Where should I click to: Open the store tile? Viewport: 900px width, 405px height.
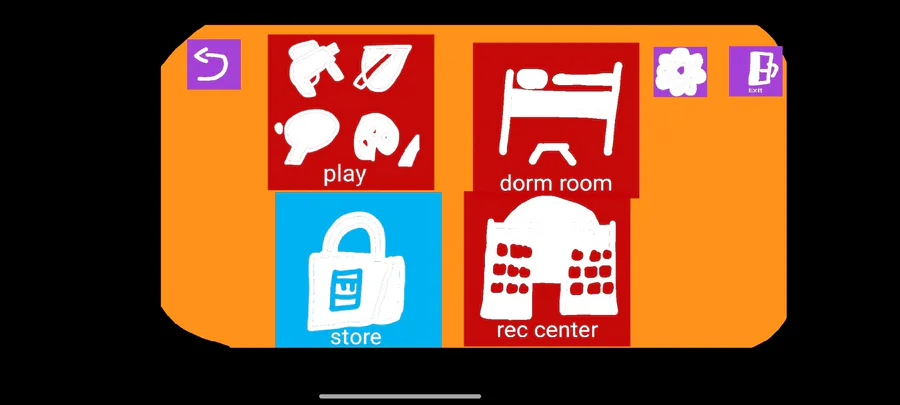coord(358,270)
